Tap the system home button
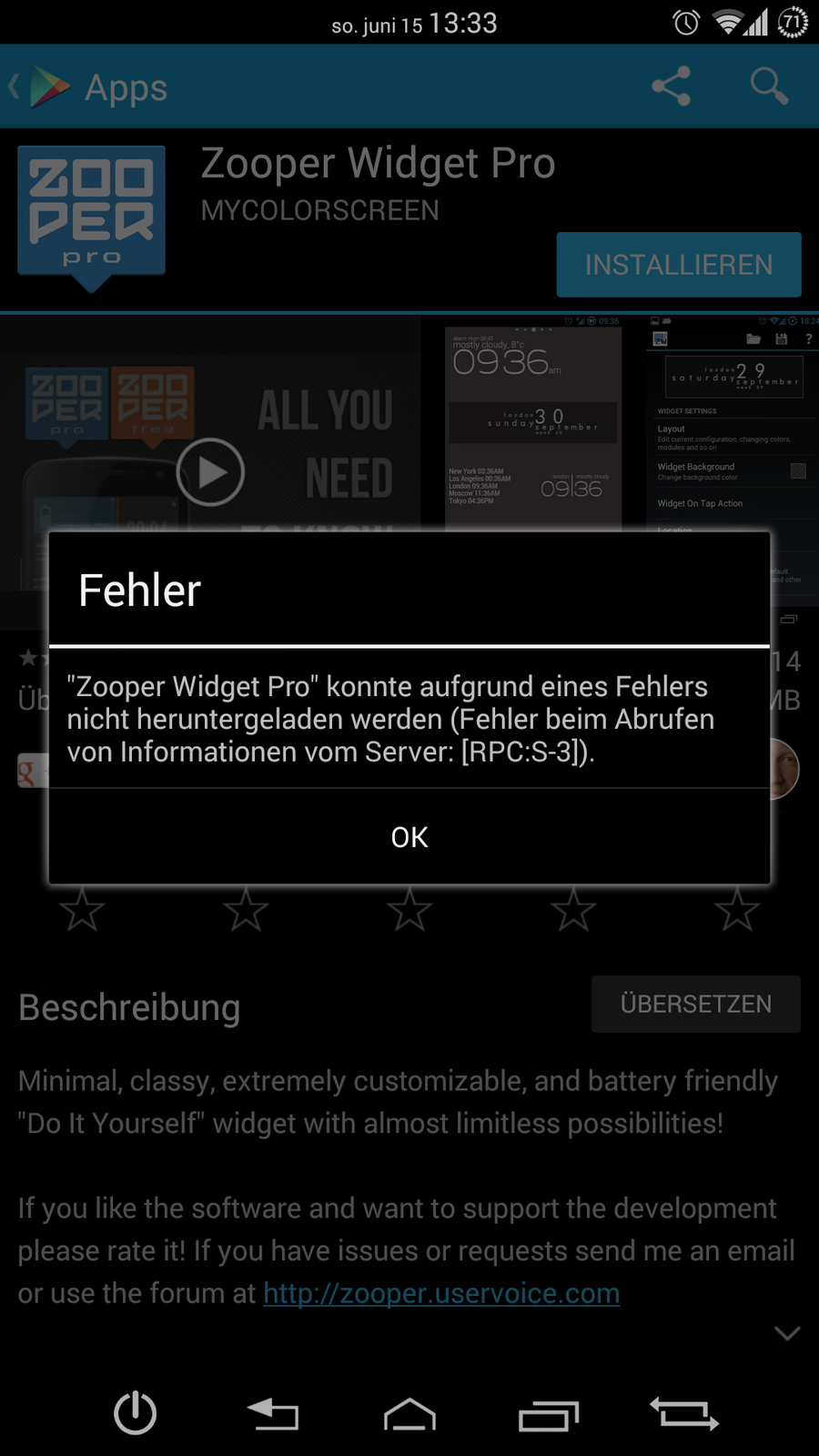 click(409, 1415)
